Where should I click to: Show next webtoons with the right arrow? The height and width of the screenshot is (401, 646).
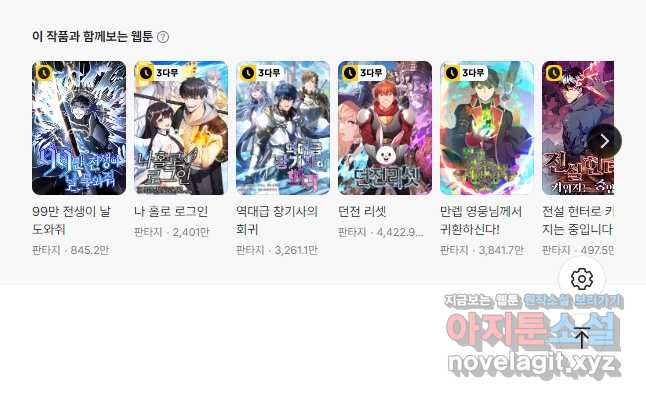pyautogui.click(x=604, y=141)
